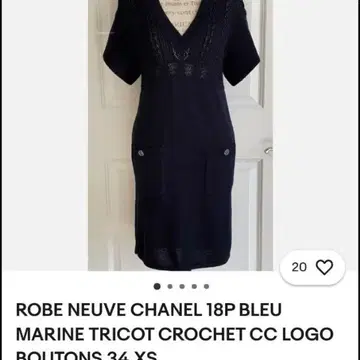
Task: Add this Chanel dress to your favorites
Action: (312, 267)
